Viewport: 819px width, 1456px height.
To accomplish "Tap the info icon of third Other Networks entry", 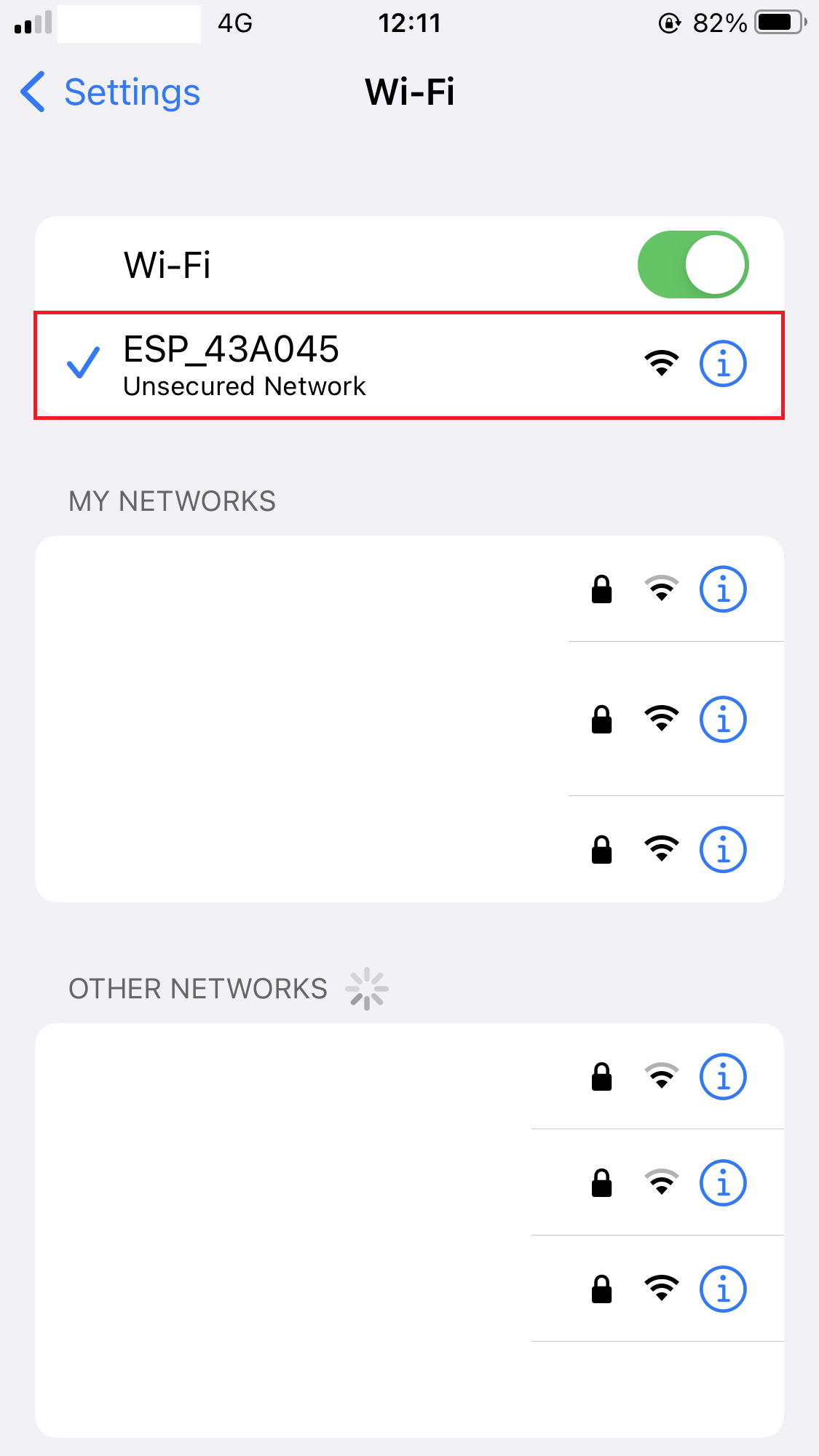I will pyautogui.click(x=723, y=1289).
